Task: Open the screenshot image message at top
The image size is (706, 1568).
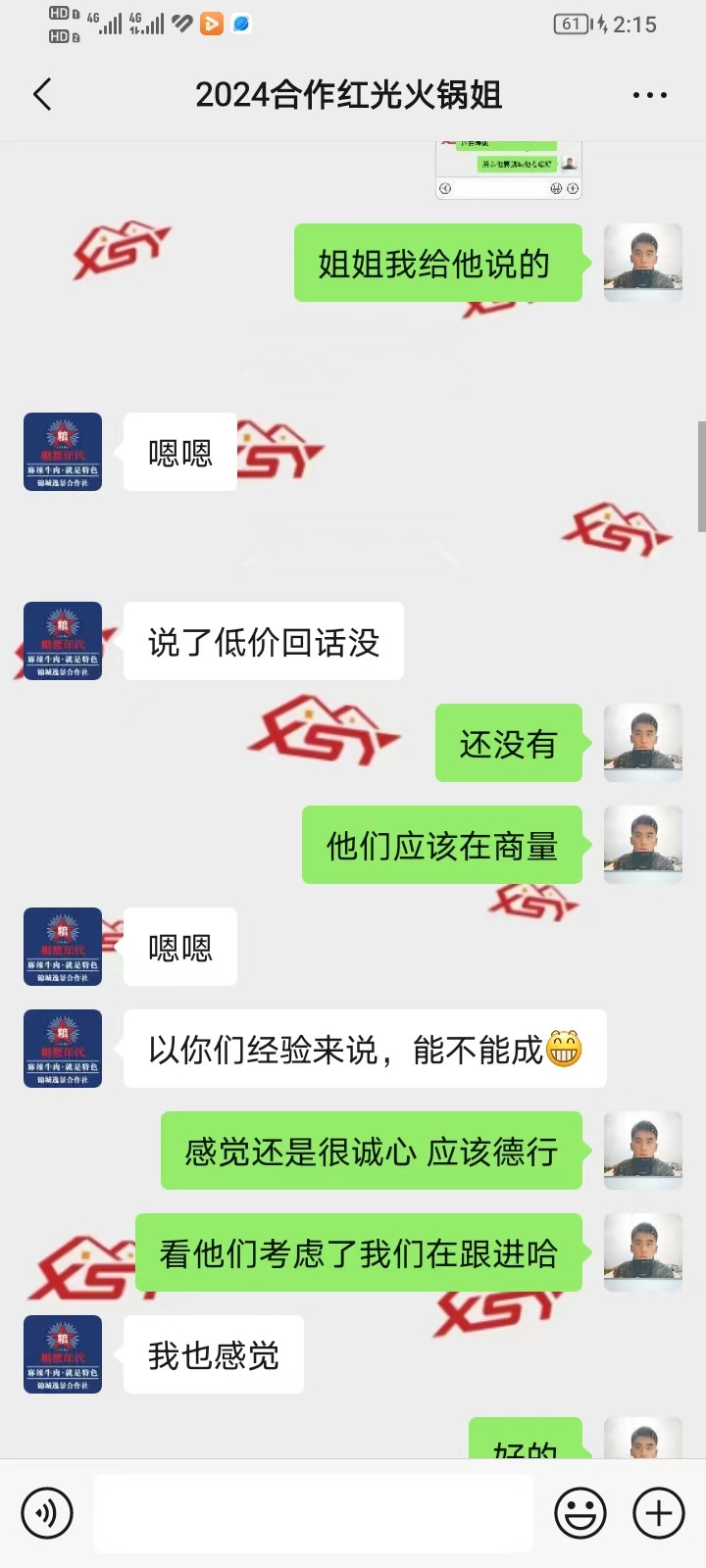Action: coord(508,171)
